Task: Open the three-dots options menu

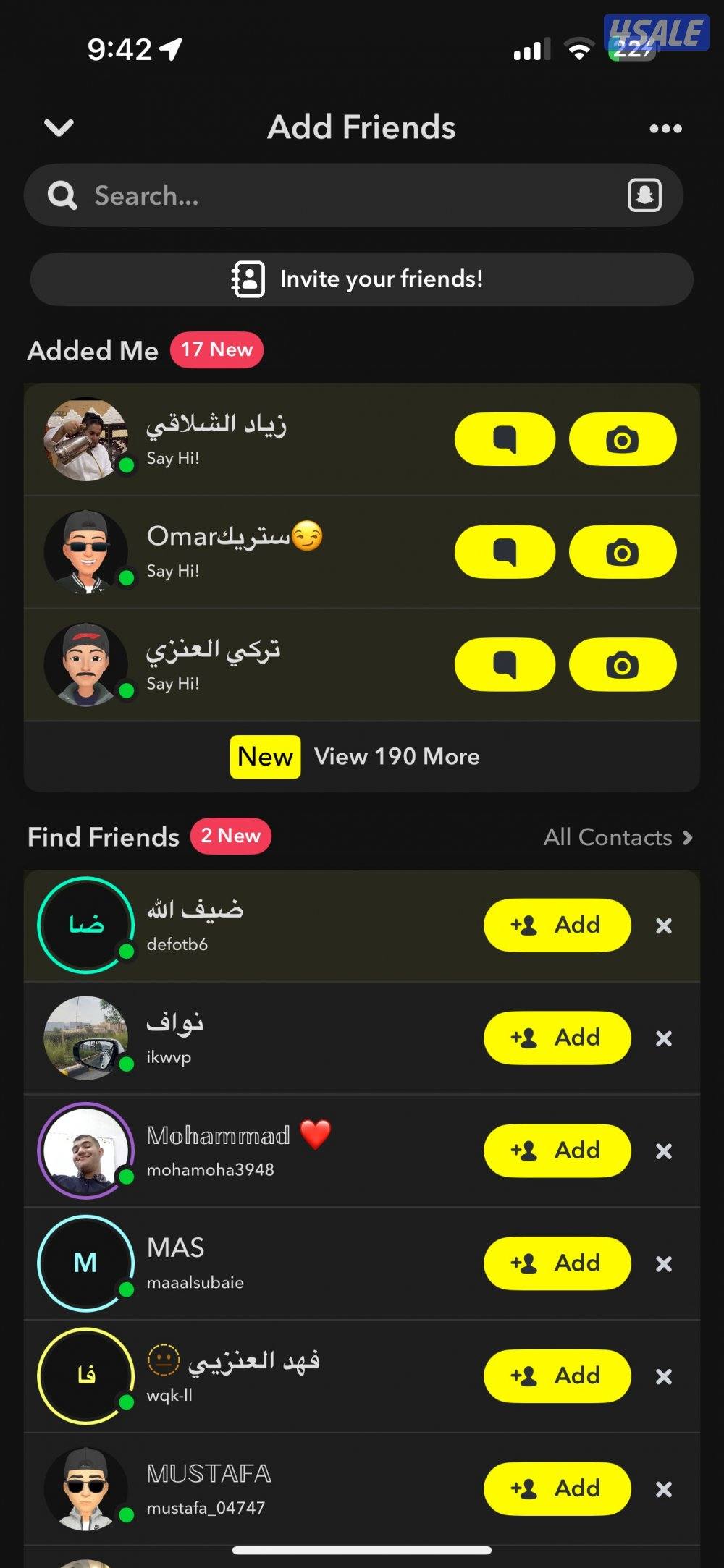Action: [665, 127]
